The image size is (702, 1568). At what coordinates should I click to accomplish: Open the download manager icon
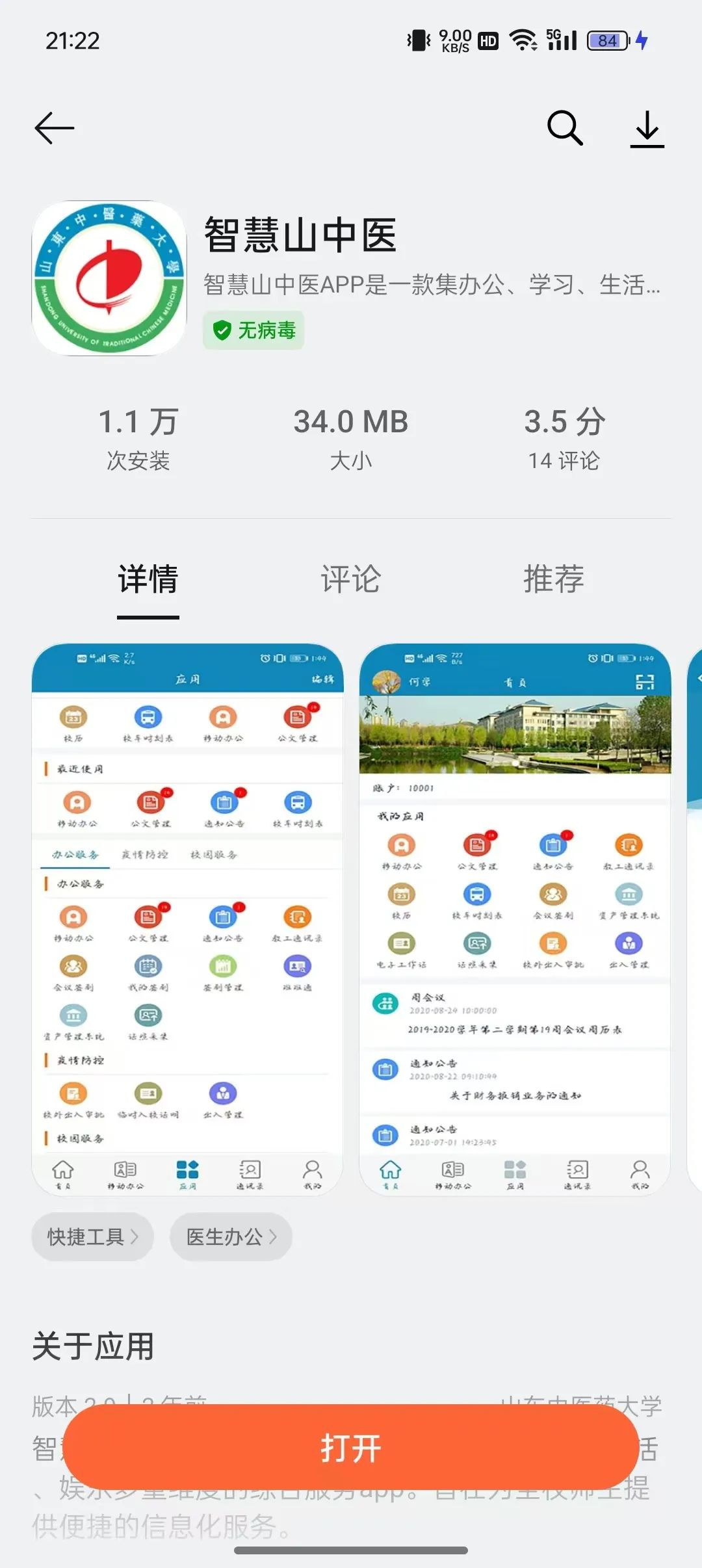pyautogui.click(x=647, y=129)
